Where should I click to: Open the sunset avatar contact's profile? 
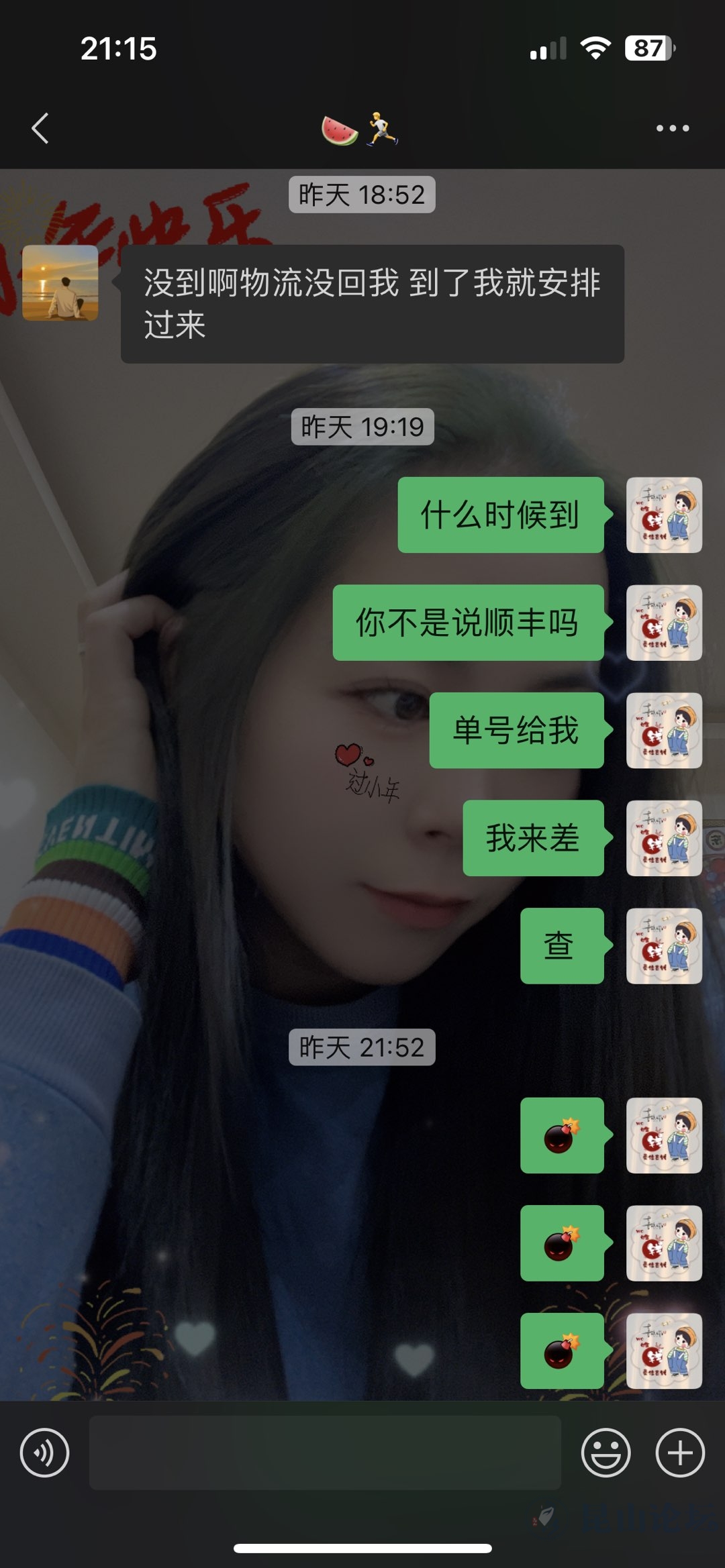(60, 282)
